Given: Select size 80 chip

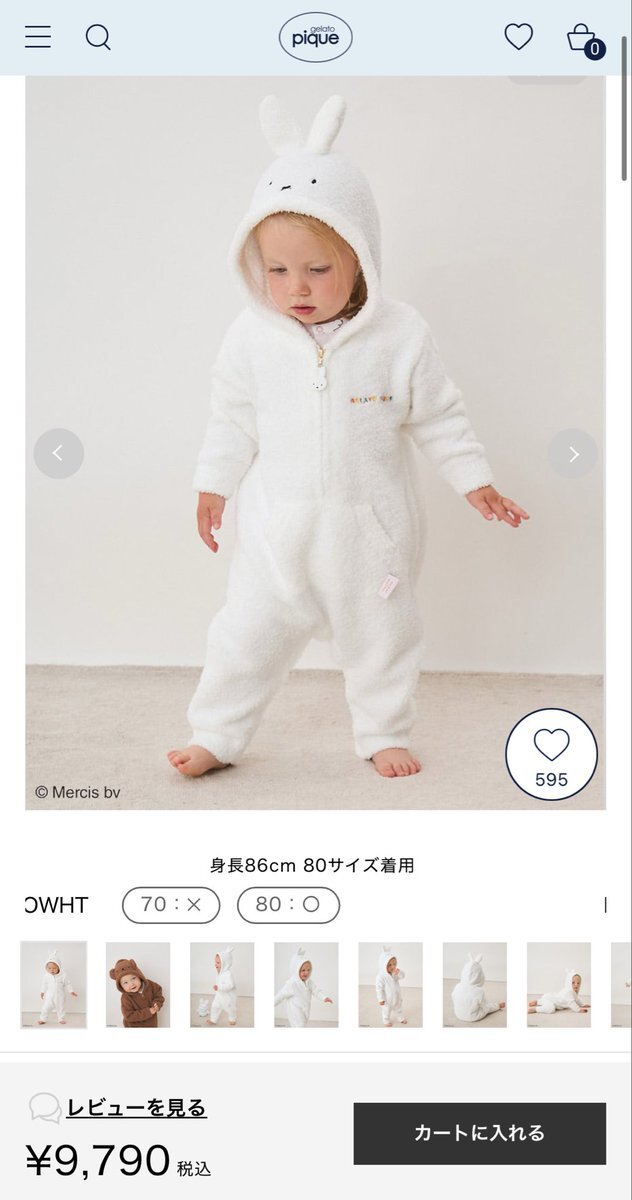Looking at the screenshot, I should tap(288, 905).
